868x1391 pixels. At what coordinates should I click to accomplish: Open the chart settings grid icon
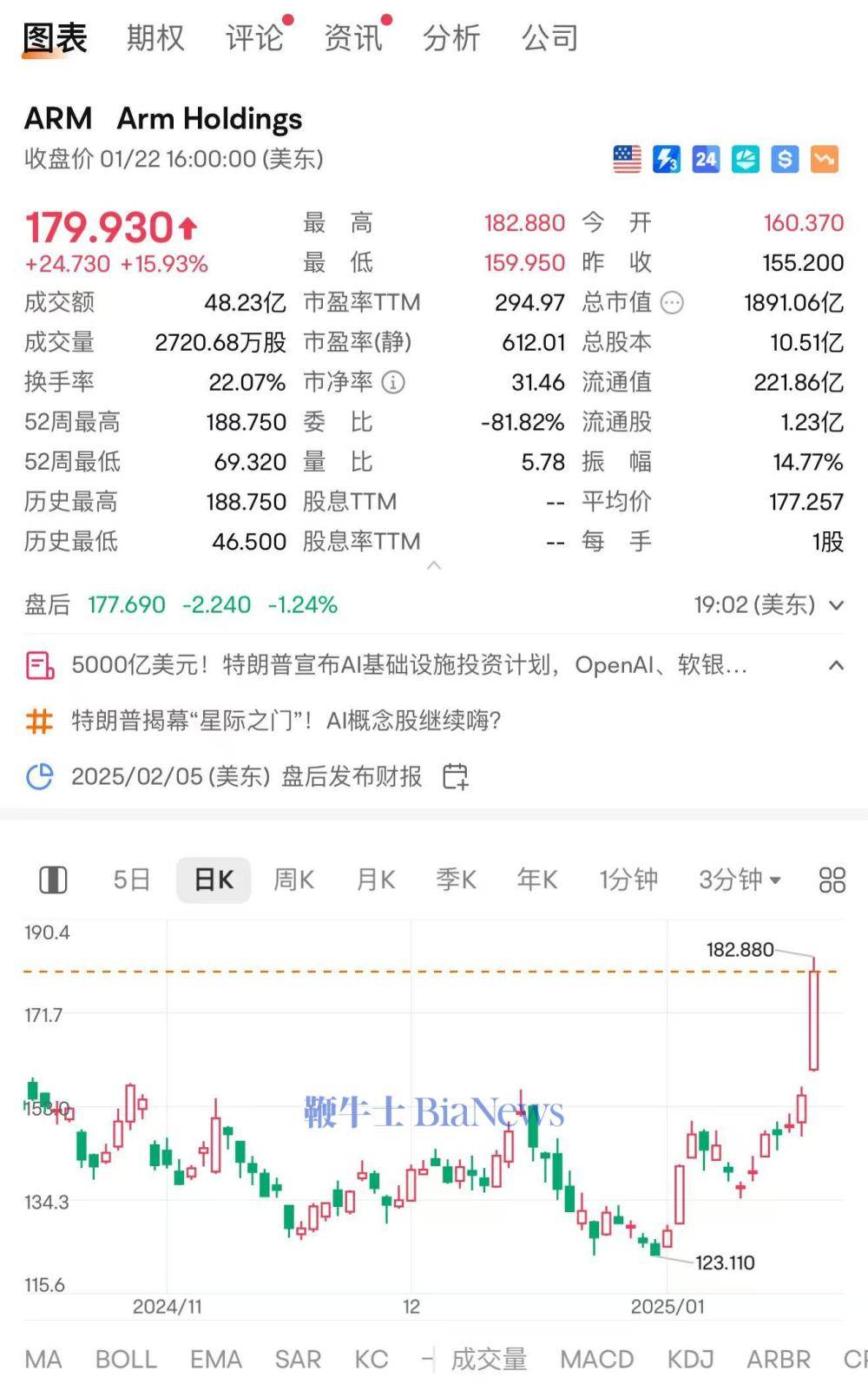(x=832, y=880)
